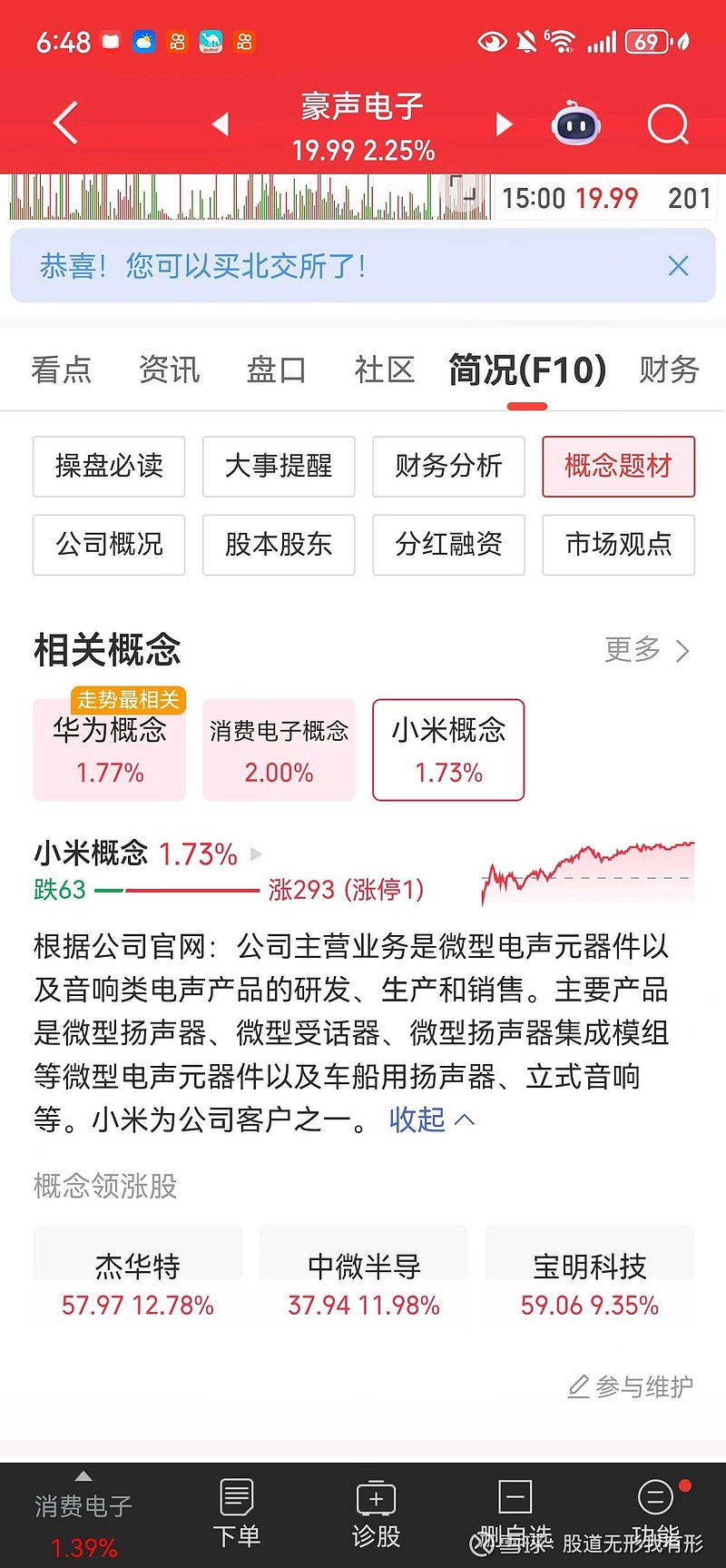Image resolution: width=726 pixels, height=1568 pixels.
Task: Tap the back arrow to leave 豪声电子
Action: coord(64,123)
